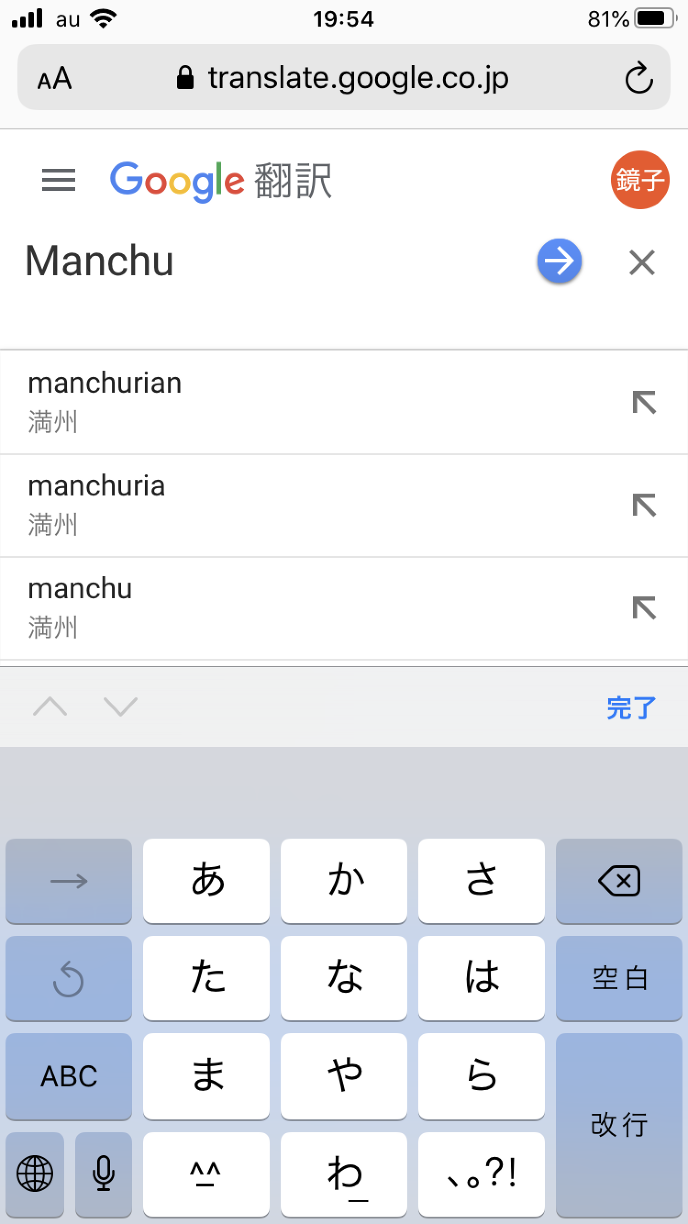The width and height of the screenshot is (688, 1224).
Task: Tap the 空白 space key
Action: 619,978
